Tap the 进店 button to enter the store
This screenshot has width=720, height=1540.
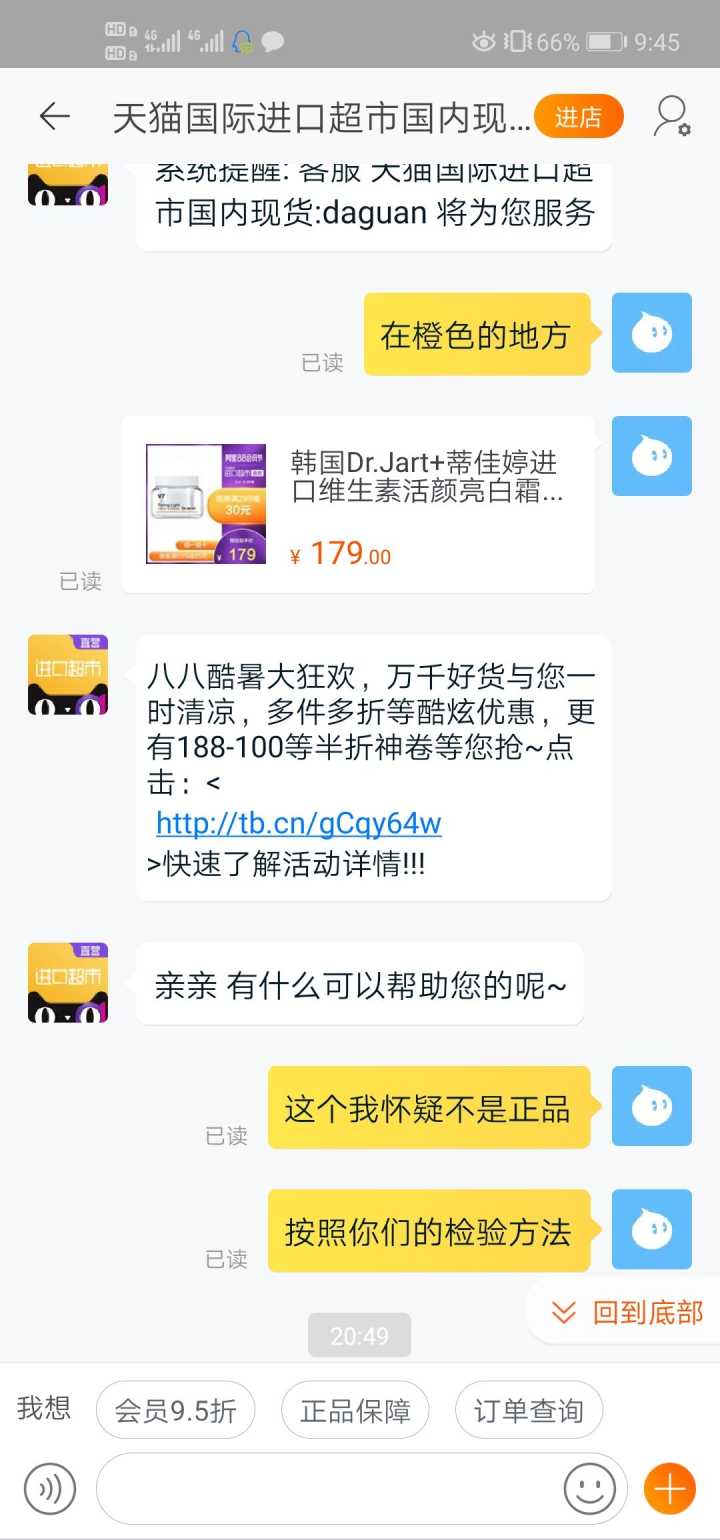578,117
